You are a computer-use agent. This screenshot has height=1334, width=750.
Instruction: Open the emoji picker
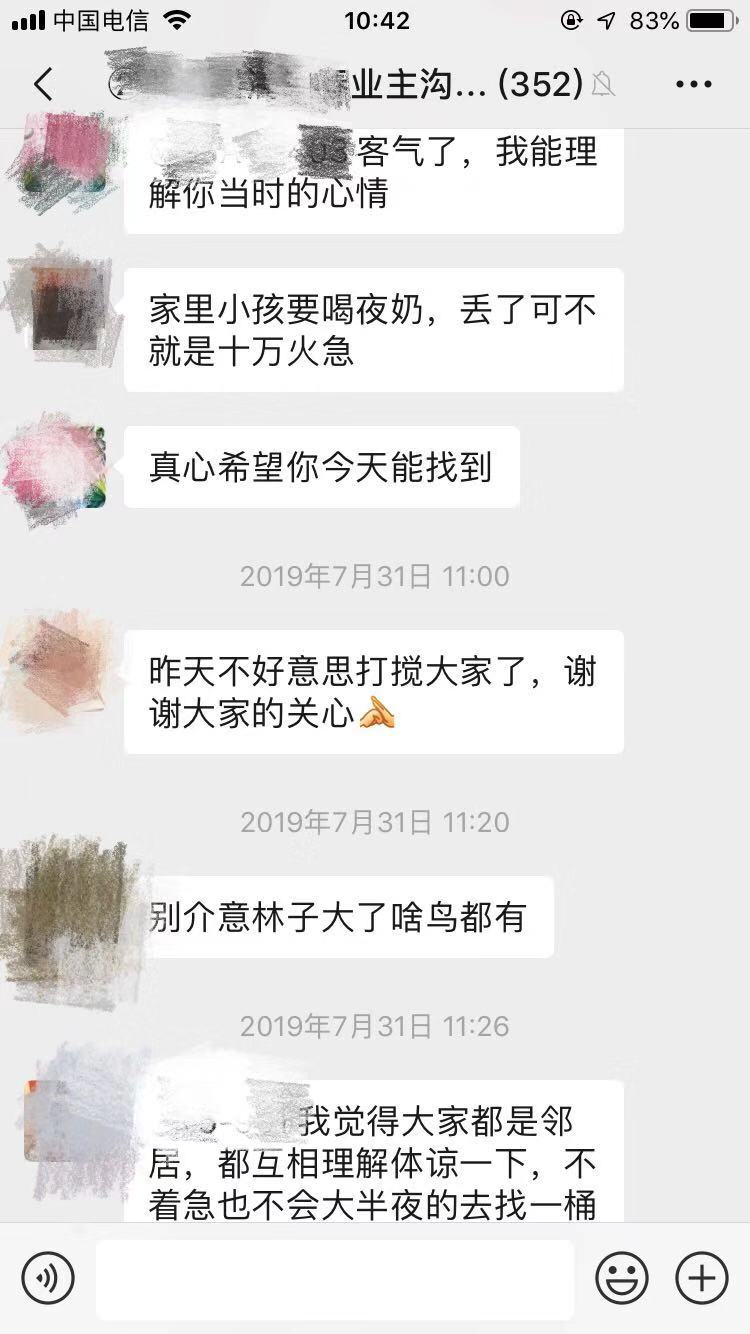[x=622, y=1276]
